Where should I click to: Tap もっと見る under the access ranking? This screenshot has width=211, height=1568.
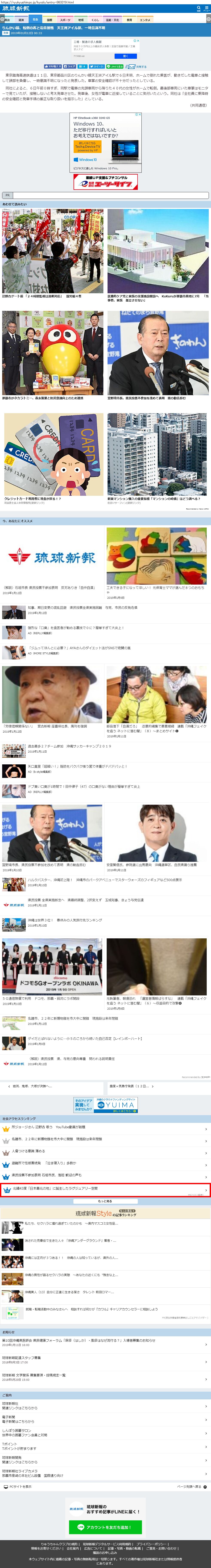coord(106,1202)
